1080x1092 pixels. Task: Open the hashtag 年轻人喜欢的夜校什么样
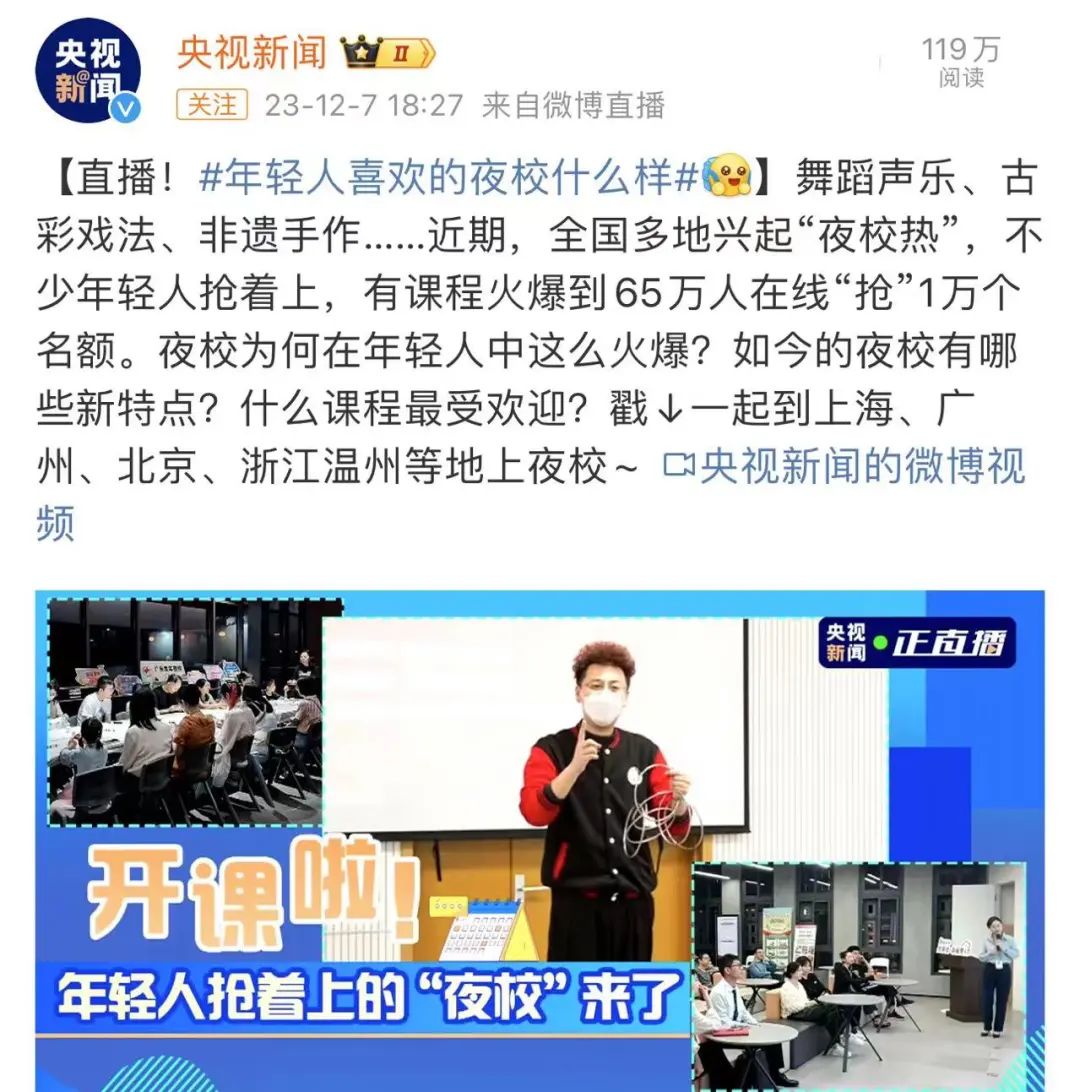coord(448,181)
